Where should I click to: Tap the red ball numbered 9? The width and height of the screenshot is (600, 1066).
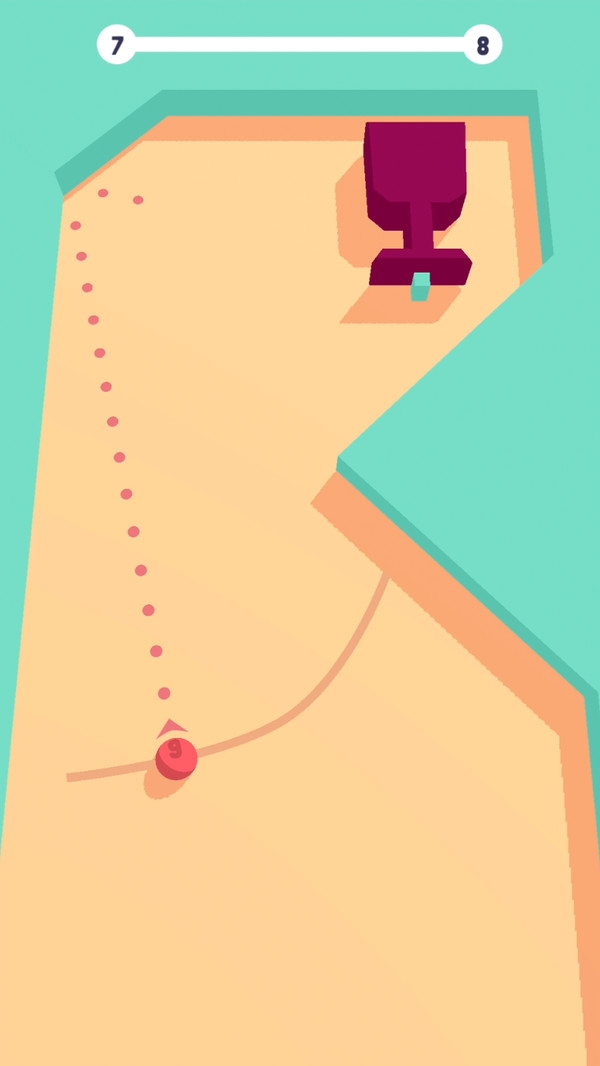coord(176,758)
